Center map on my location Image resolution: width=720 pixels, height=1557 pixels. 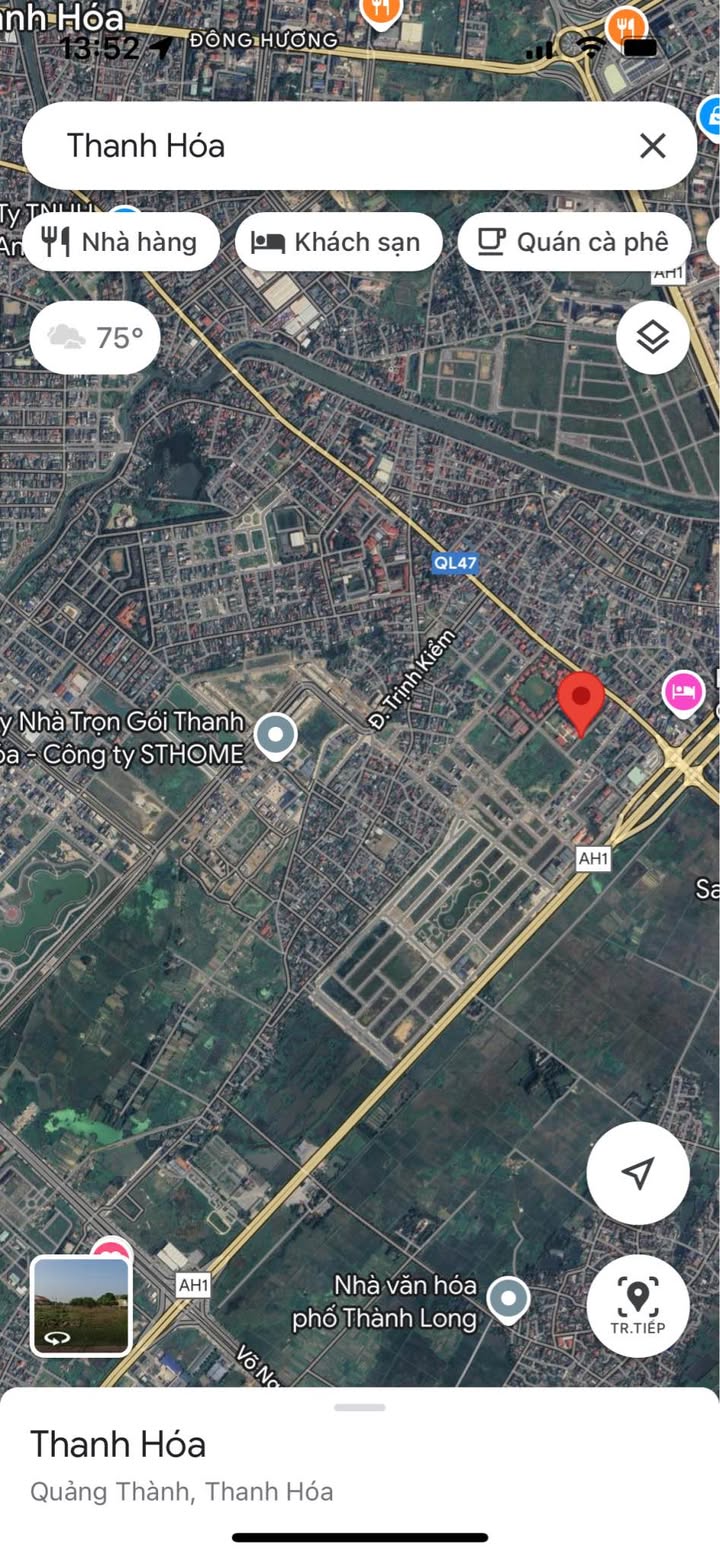tap(638, 1173)
